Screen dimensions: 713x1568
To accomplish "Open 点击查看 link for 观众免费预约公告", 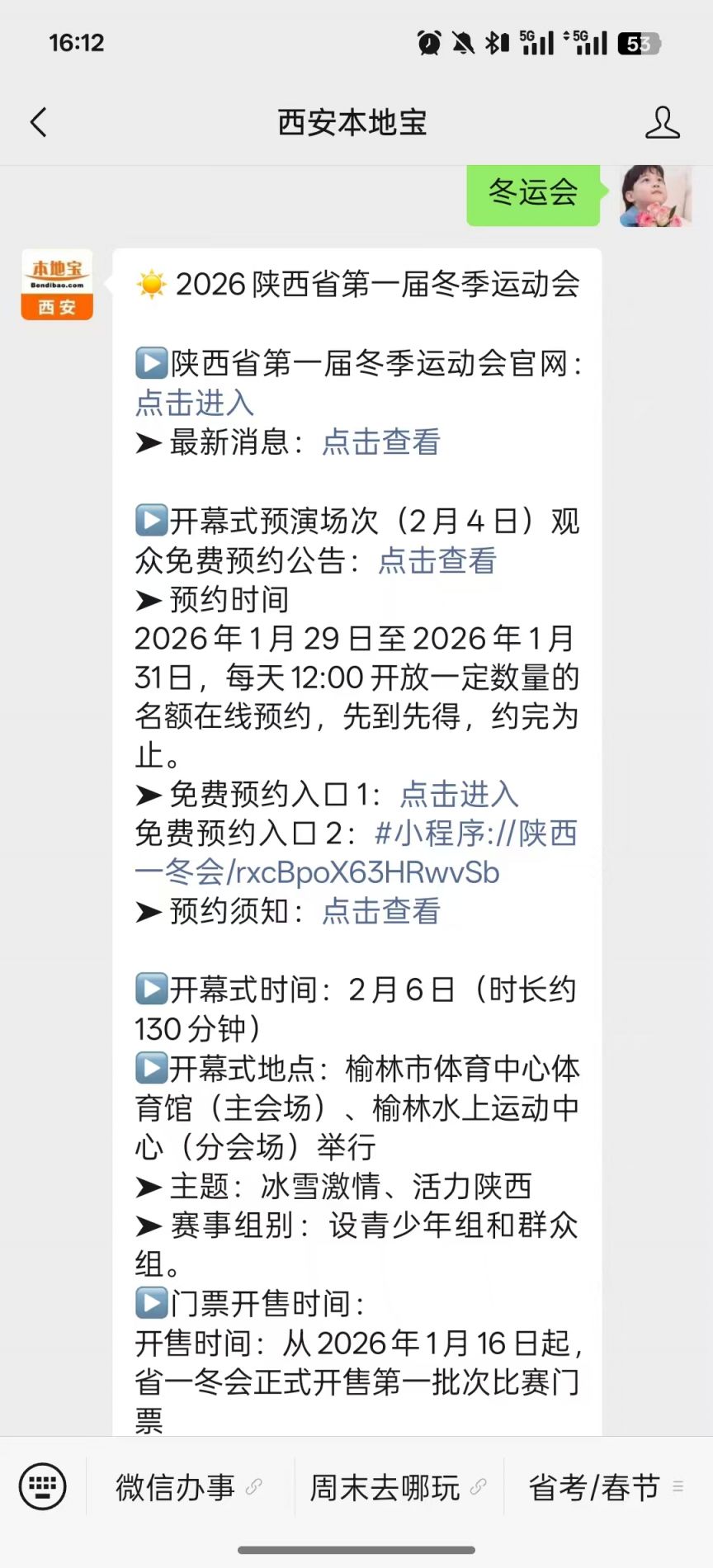I will [x=437, y=561].
